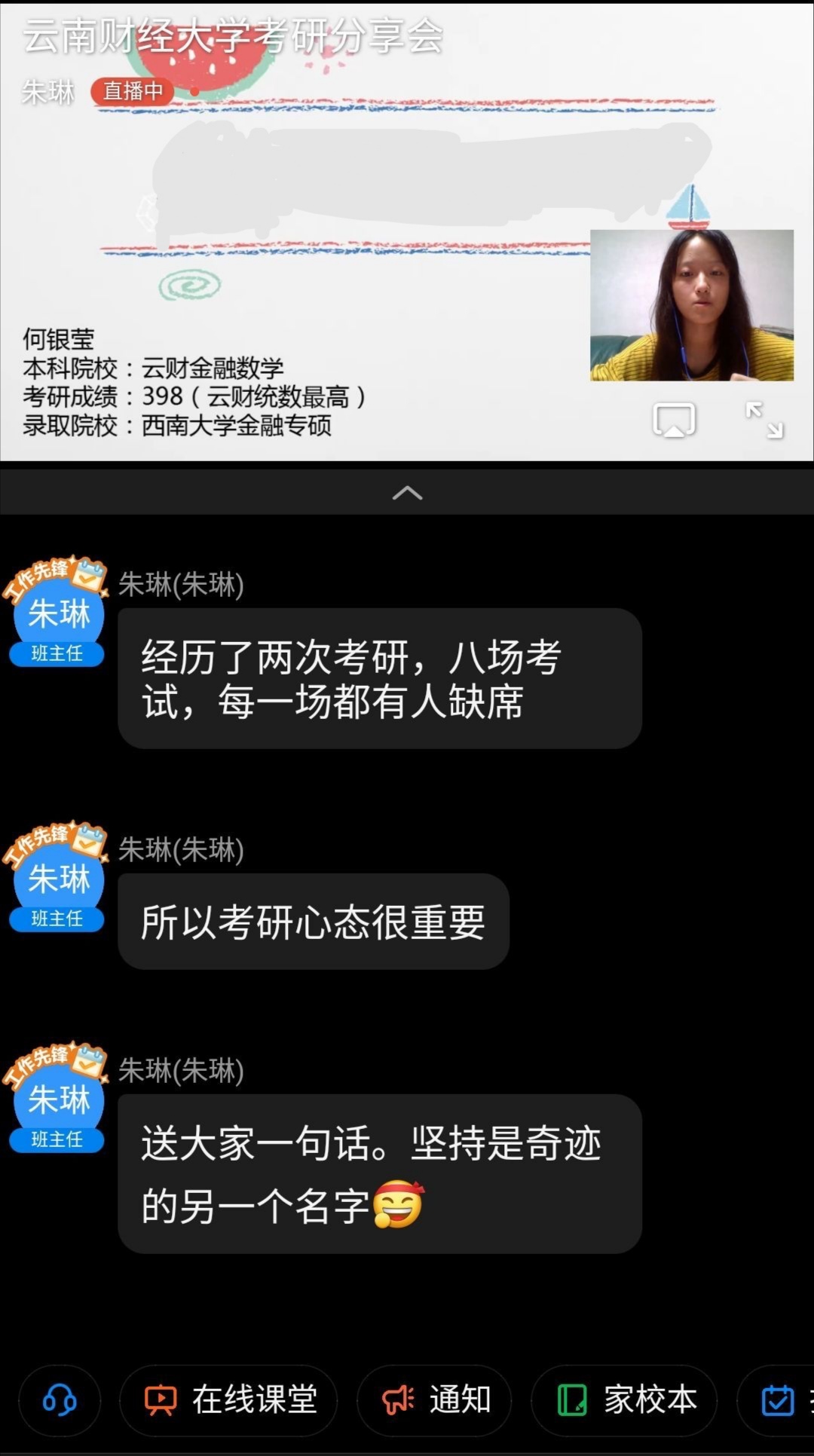Screen dimensions: 814x1456
Task: Open 朱琳's avatar beside the 考研心态 message
Action: (x=57, y=879)
